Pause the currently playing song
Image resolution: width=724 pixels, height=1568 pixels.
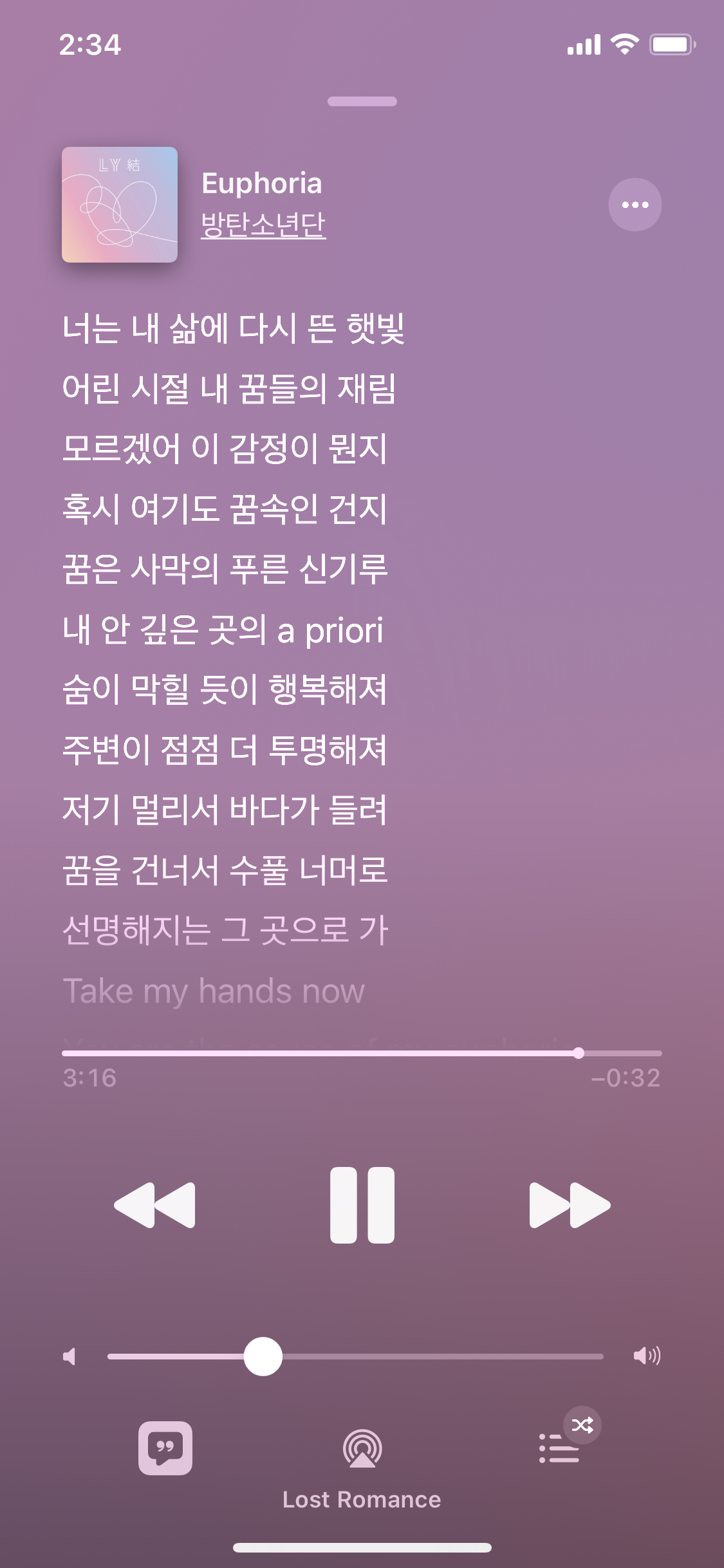click(x=362, y=1205)
